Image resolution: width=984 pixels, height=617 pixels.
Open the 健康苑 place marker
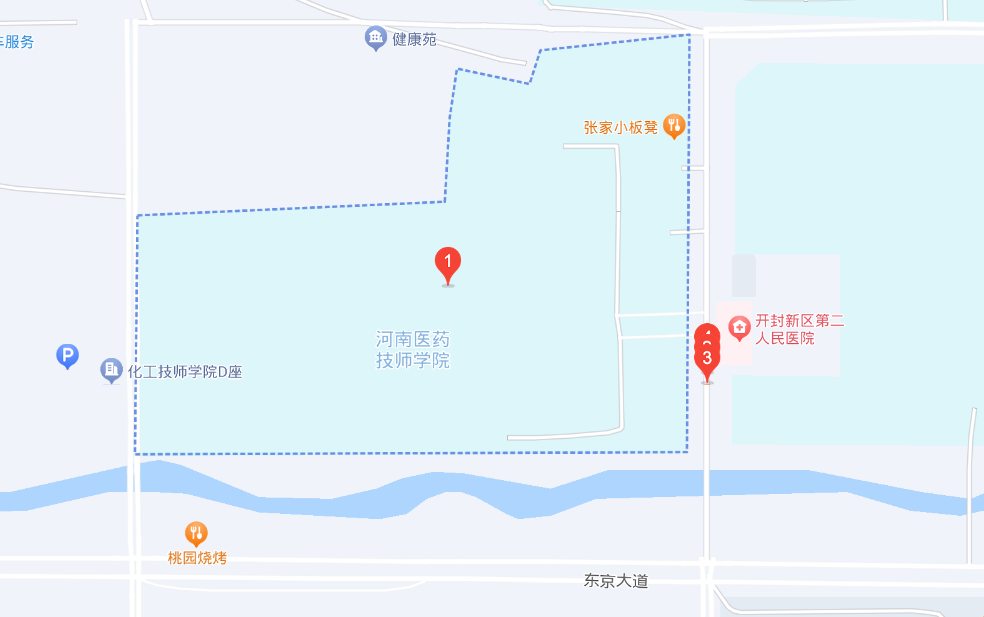pos(376,39)
